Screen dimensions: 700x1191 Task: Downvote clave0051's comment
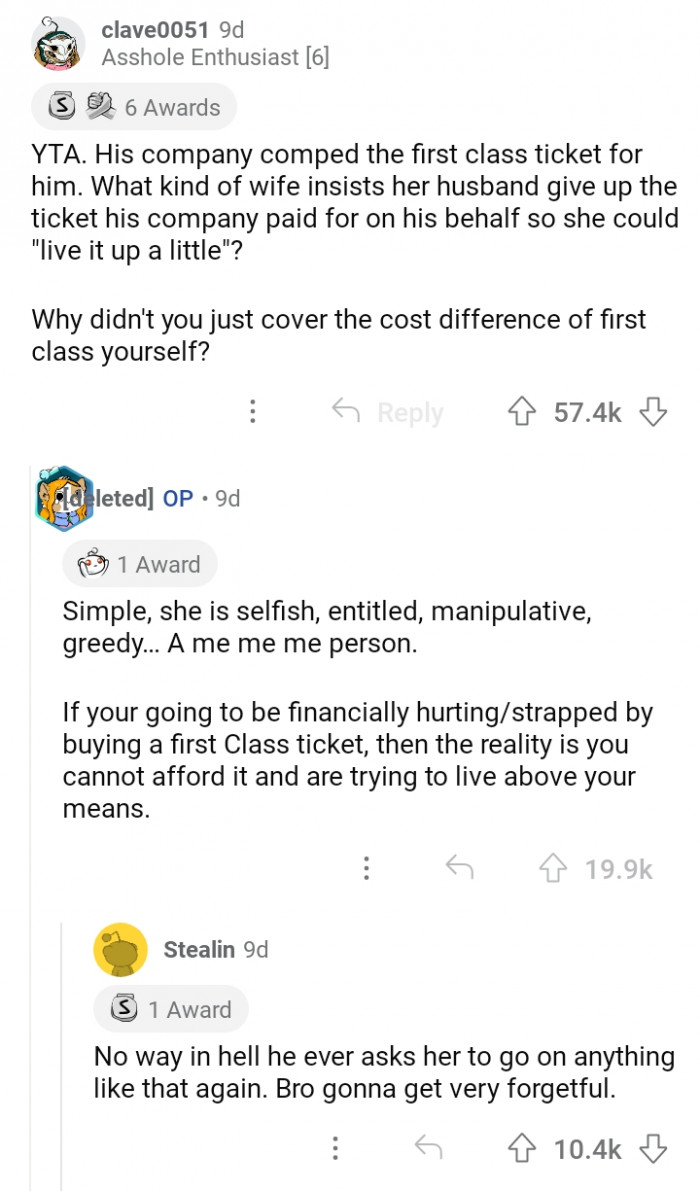click(653, 412)
